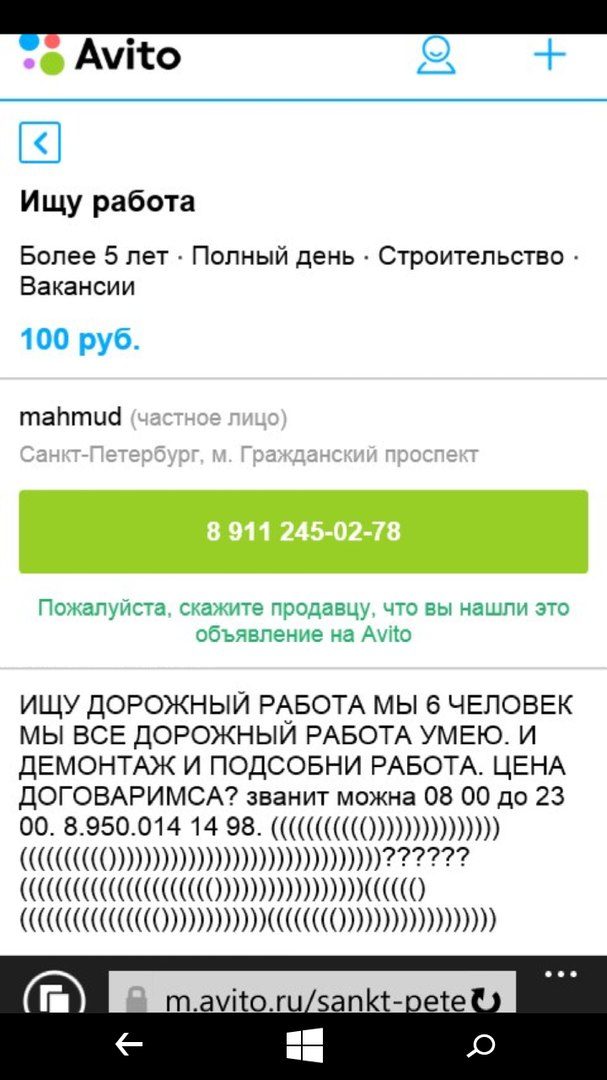607x1080 pixels.
Task: Open the user profile icon
Action: point(435,54)
